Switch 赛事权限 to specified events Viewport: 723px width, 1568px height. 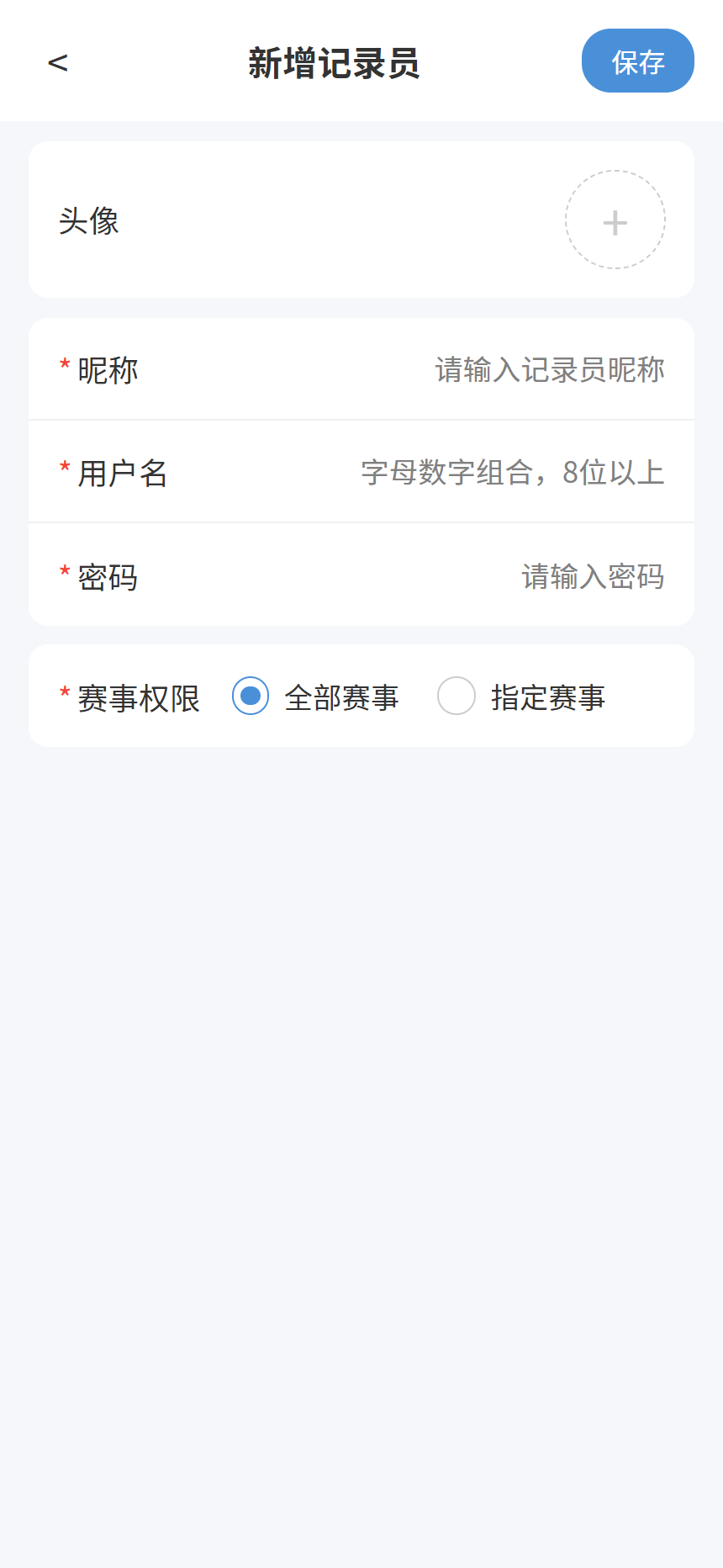click(x=456, y=696)
